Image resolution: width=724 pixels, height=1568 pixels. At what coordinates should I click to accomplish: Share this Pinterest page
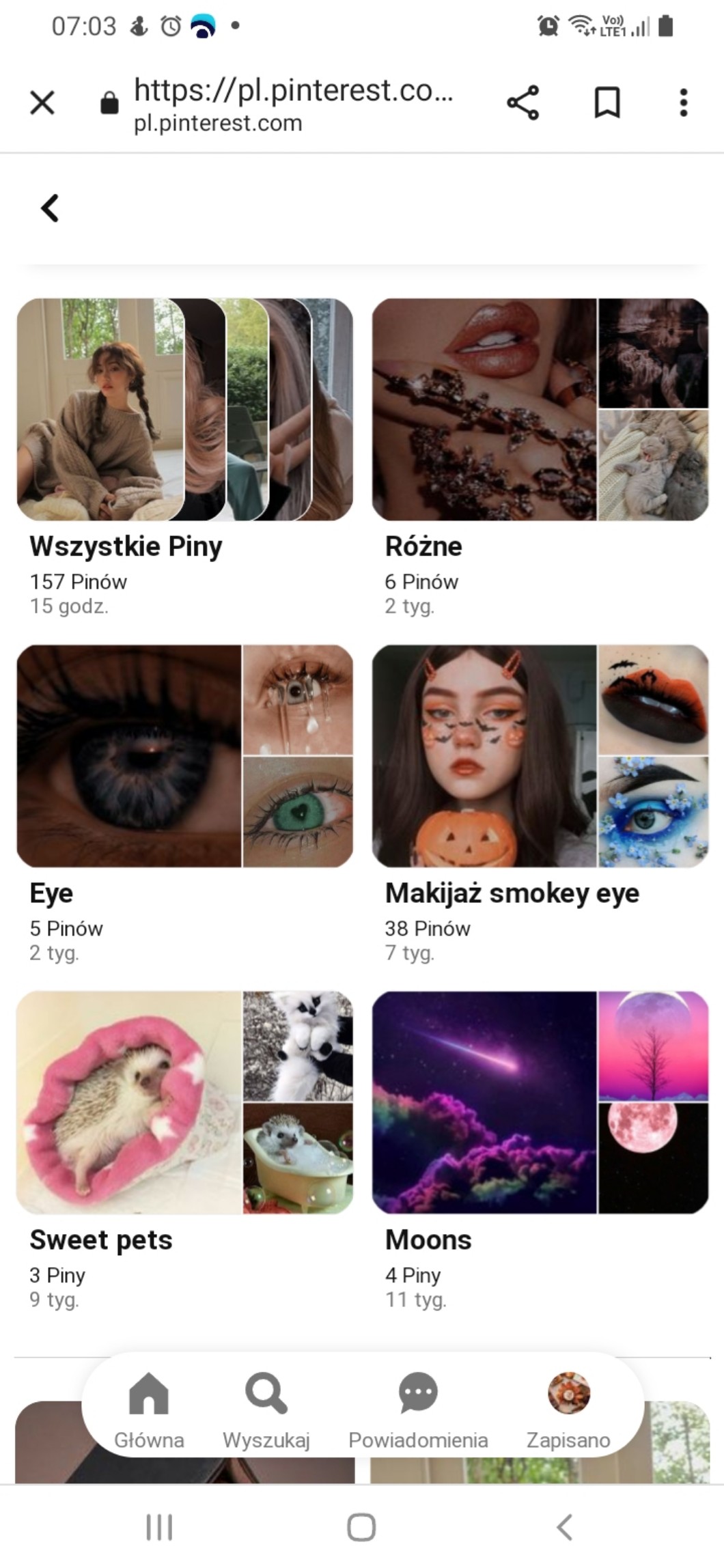coord(523,103)
